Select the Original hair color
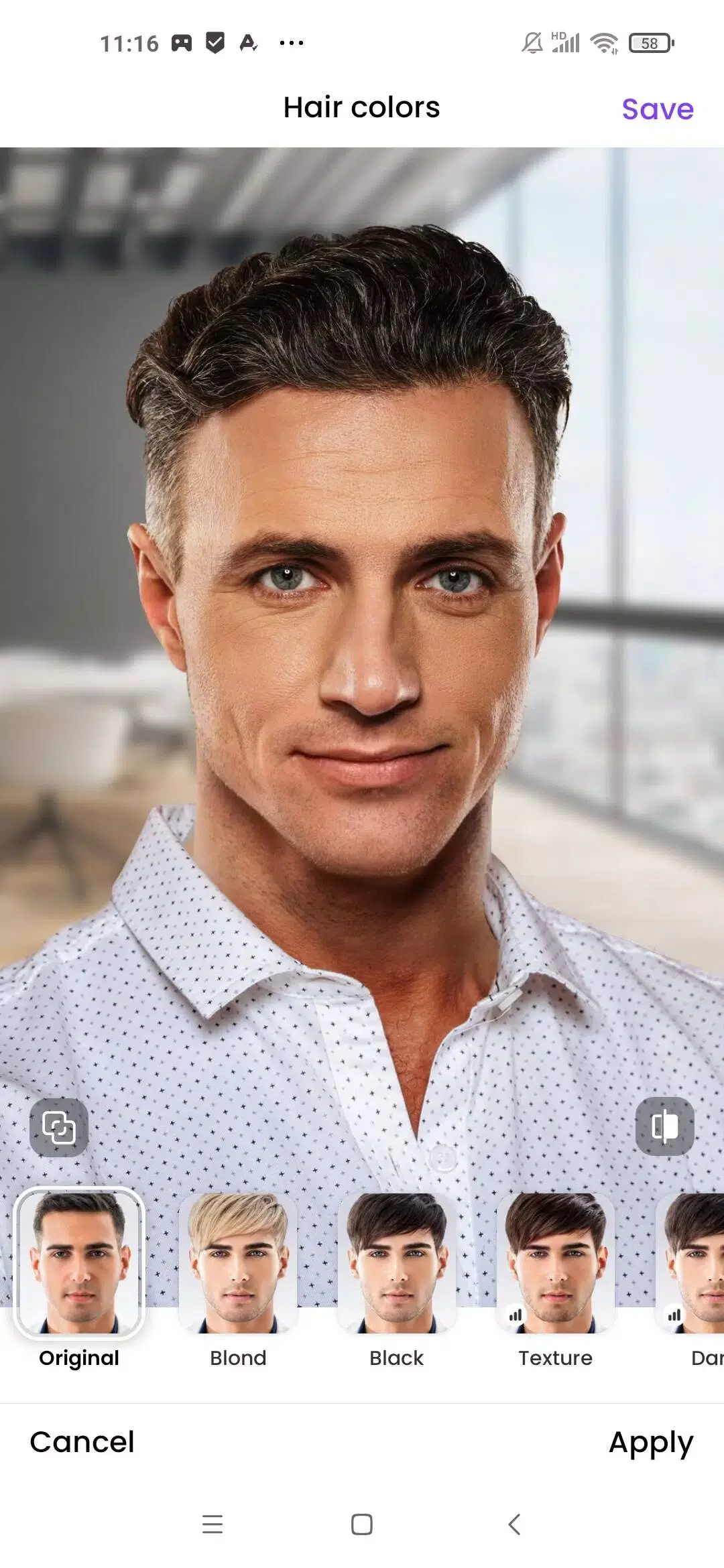 pyautogui.click(x=79, y=1263)
